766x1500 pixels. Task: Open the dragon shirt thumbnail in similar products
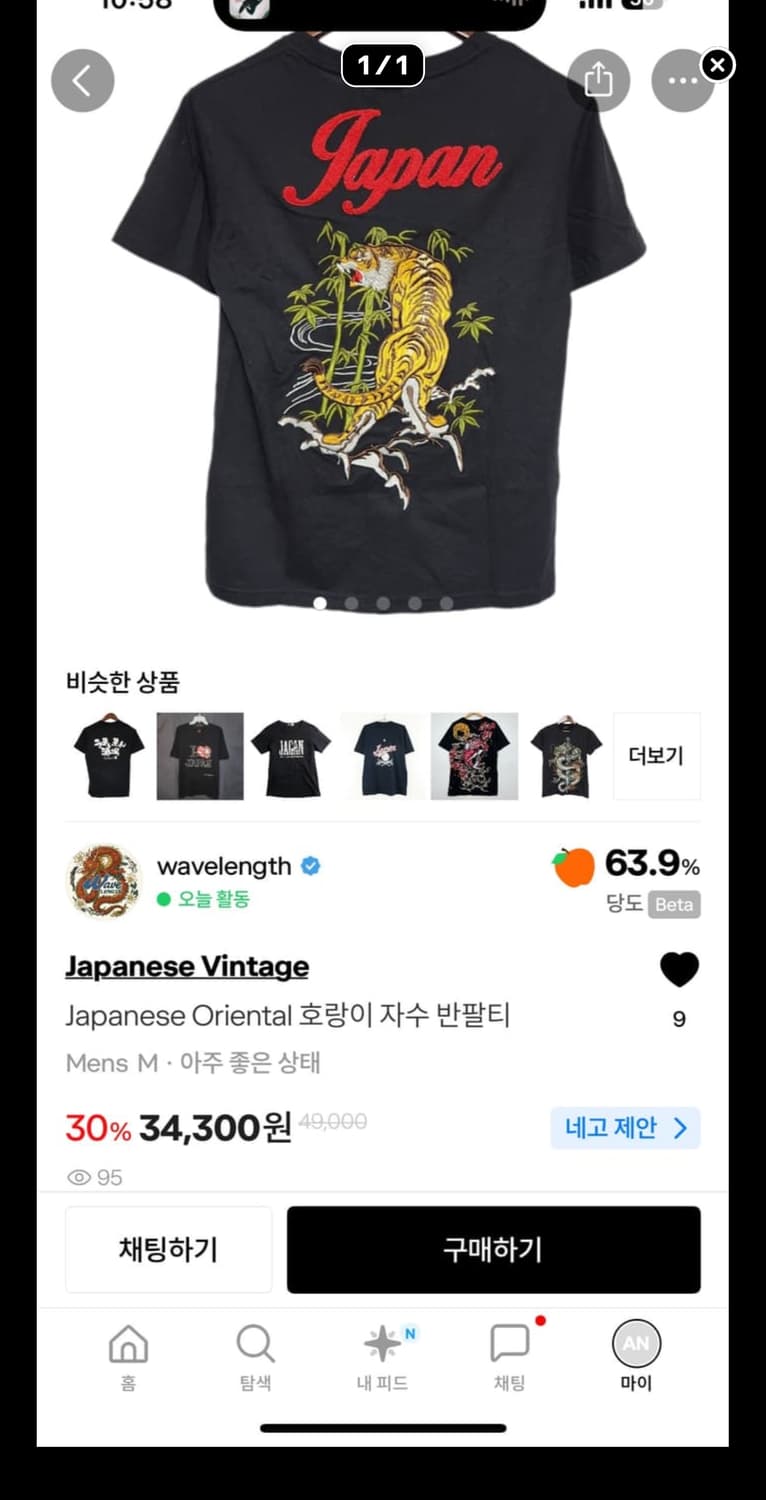point(565,757)
